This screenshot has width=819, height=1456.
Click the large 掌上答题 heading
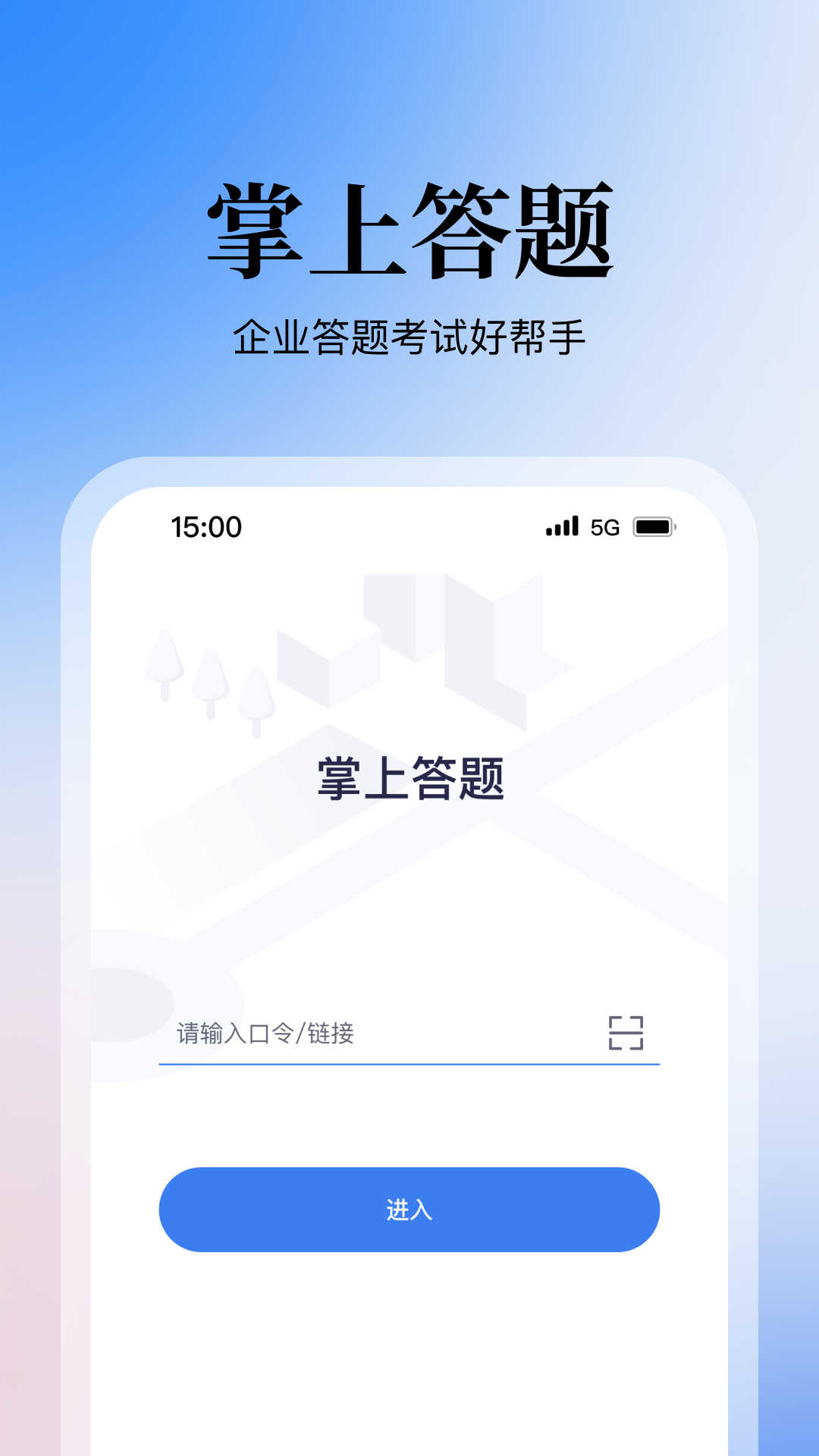tap(409, 227)
